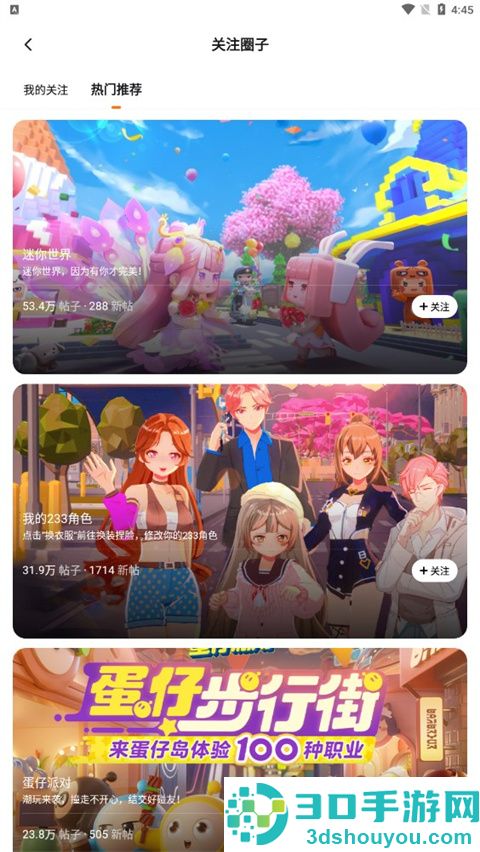
Task: Select the 热门推荐 tab
Action: click(x=116, y=90)
